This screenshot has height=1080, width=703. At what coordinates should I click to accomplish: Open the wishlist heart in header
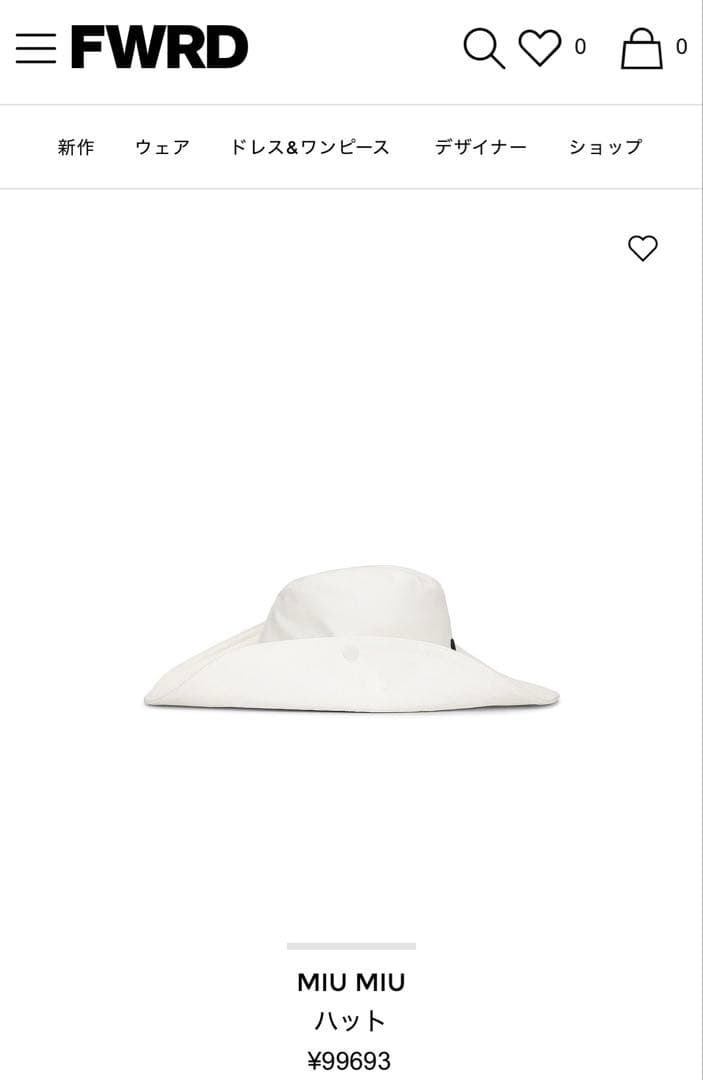point(540,47)
